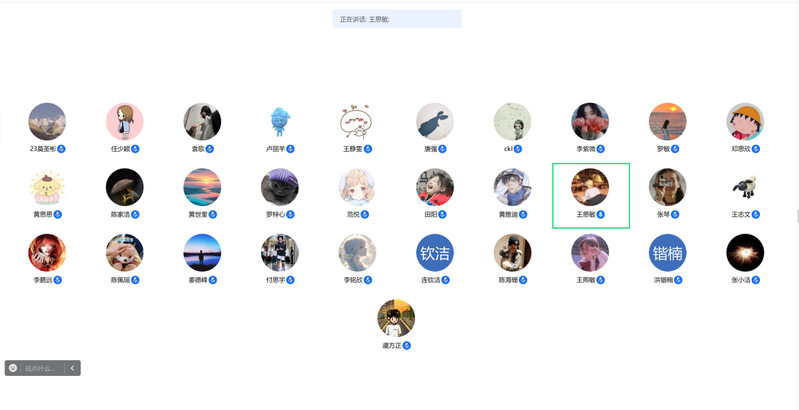Select participant 袁歌
Viewport: 799px width, 410px height.
click(x=202, y=122)
